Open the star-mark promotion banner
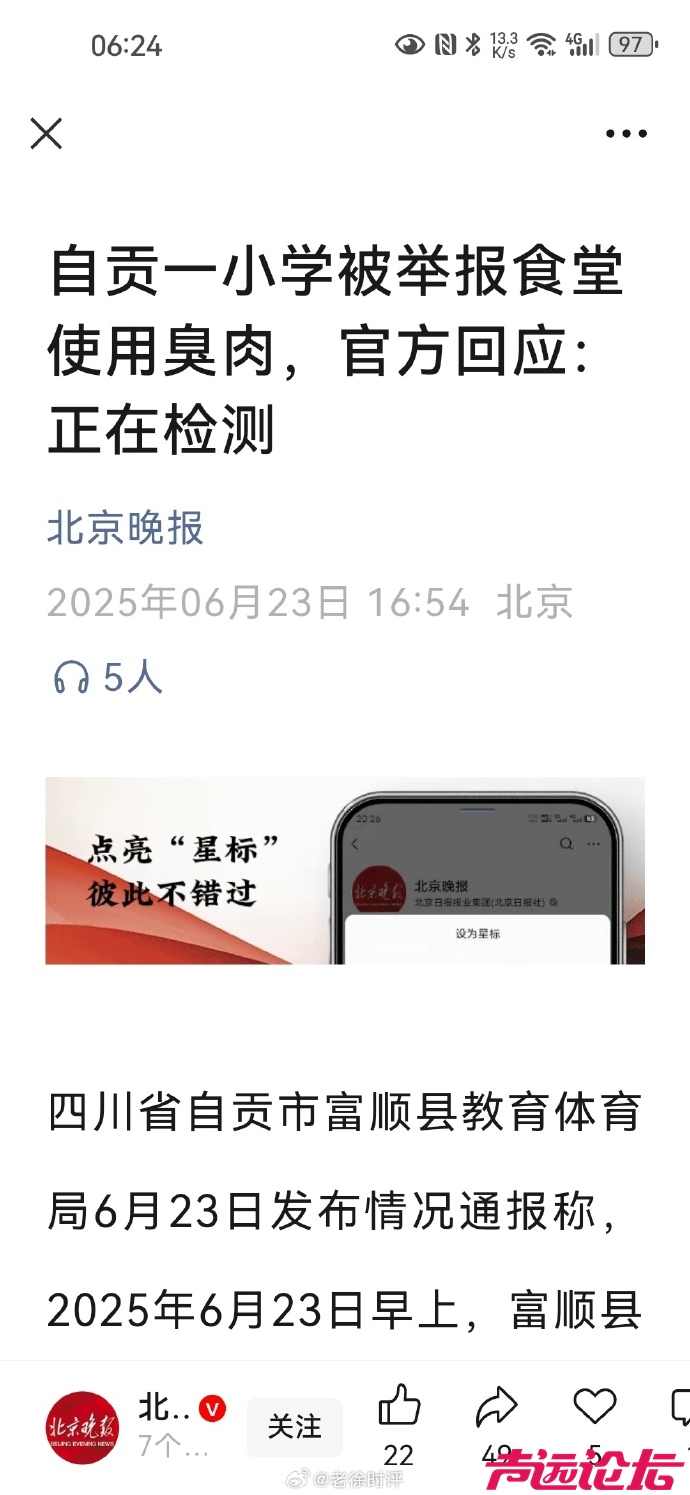Image resolution: width=690 pixels, height=1495 pixels. coord(345,870)
